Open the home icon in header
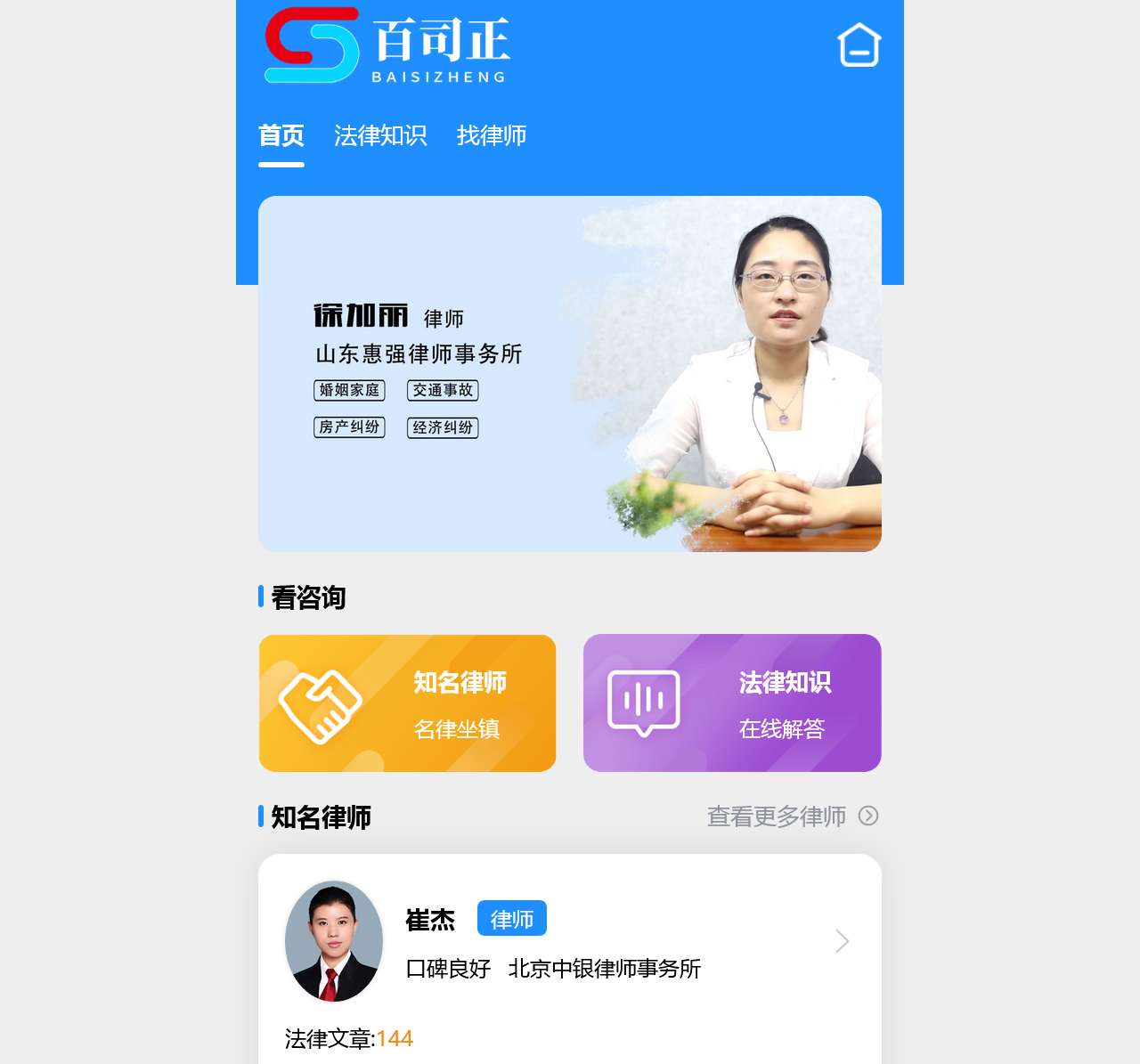The image size is (1140, 1064). coord(859,45)
